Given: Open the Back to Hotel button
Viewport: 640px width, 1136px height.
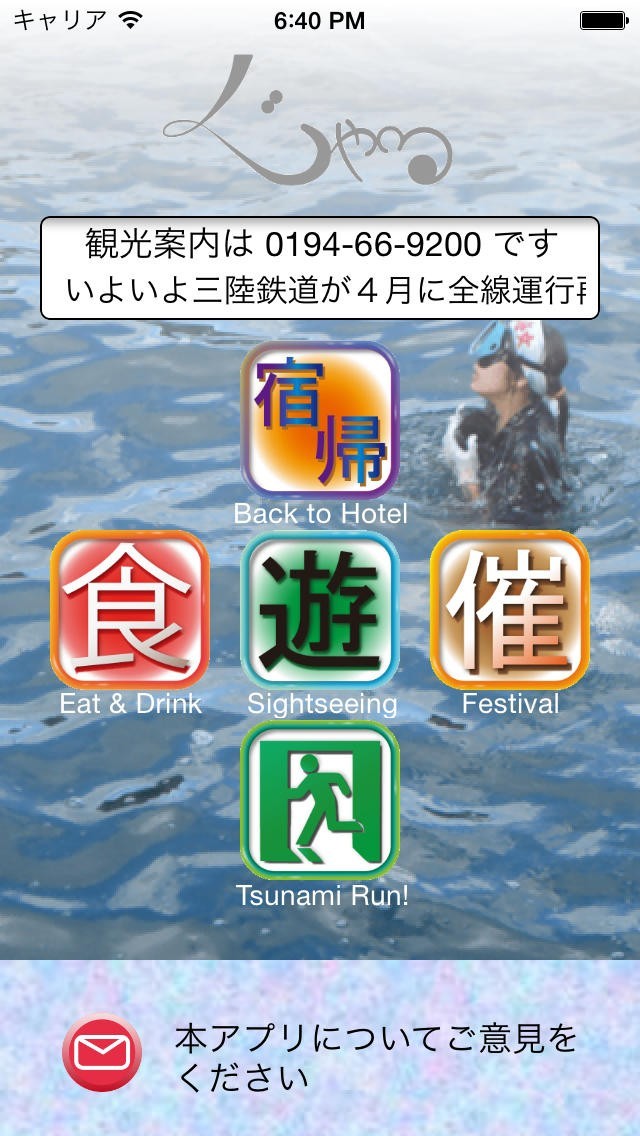Looking at the screenshot, I should pyautogui.click(x=320, y=422).
